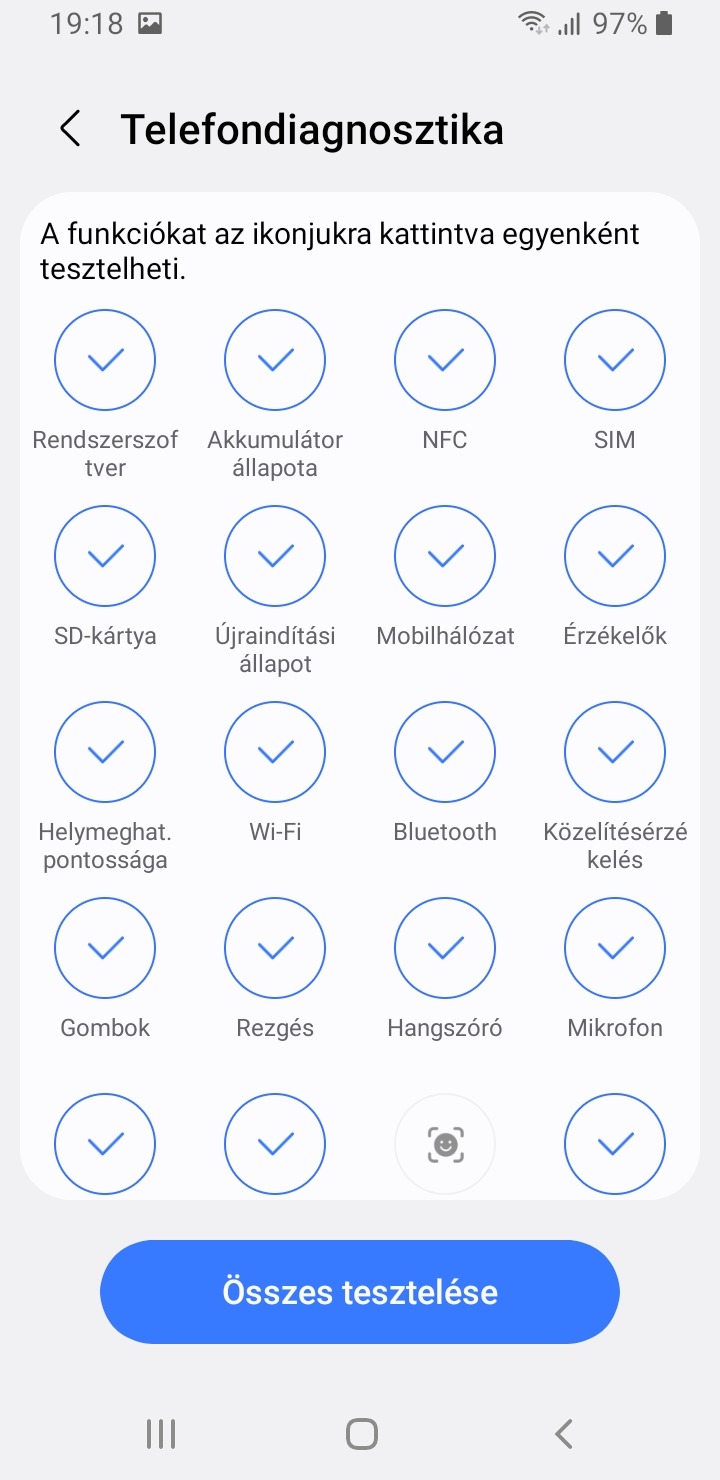720x1480 pixels.
Task: Test the Gombok
Action: [x=105, y=948]
